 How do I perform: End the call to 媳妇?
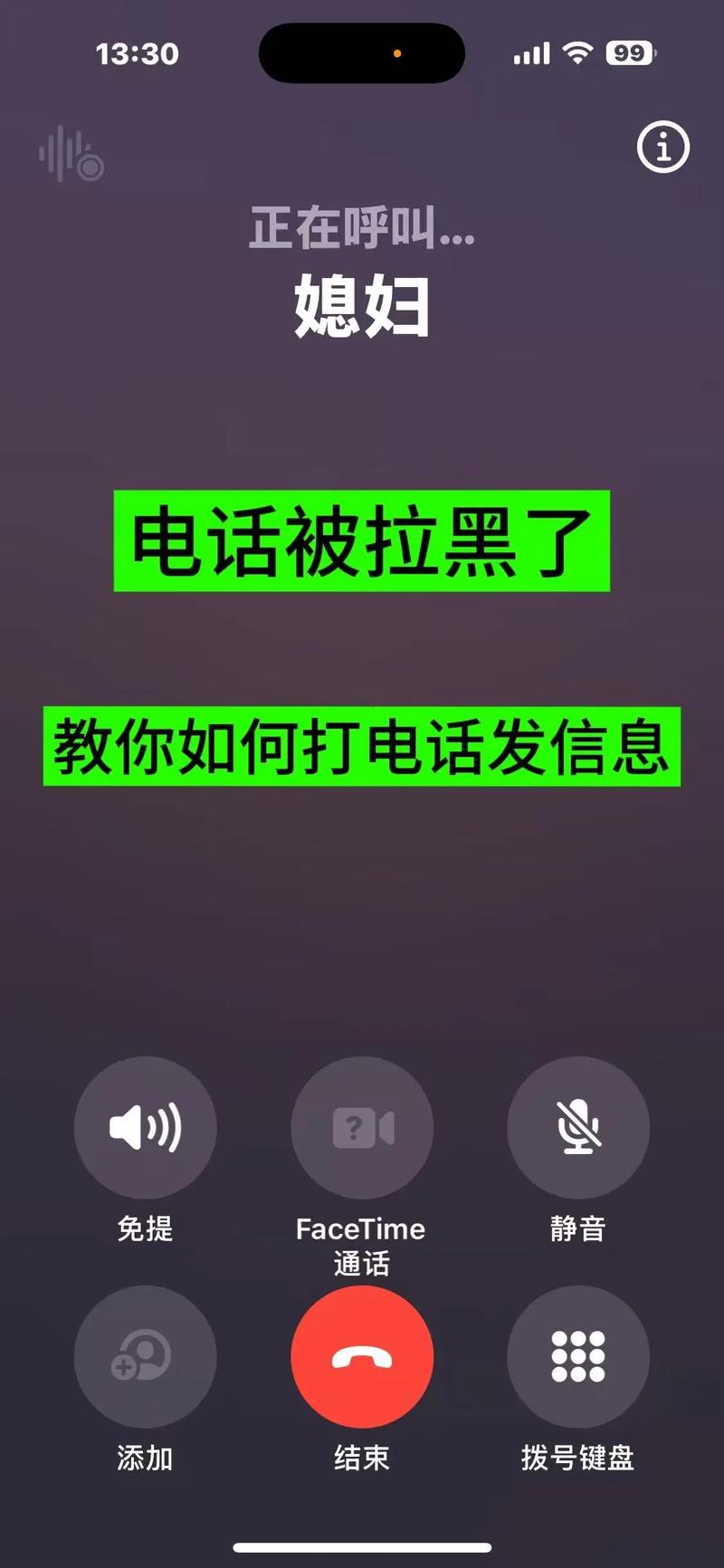pos(362,1356)
